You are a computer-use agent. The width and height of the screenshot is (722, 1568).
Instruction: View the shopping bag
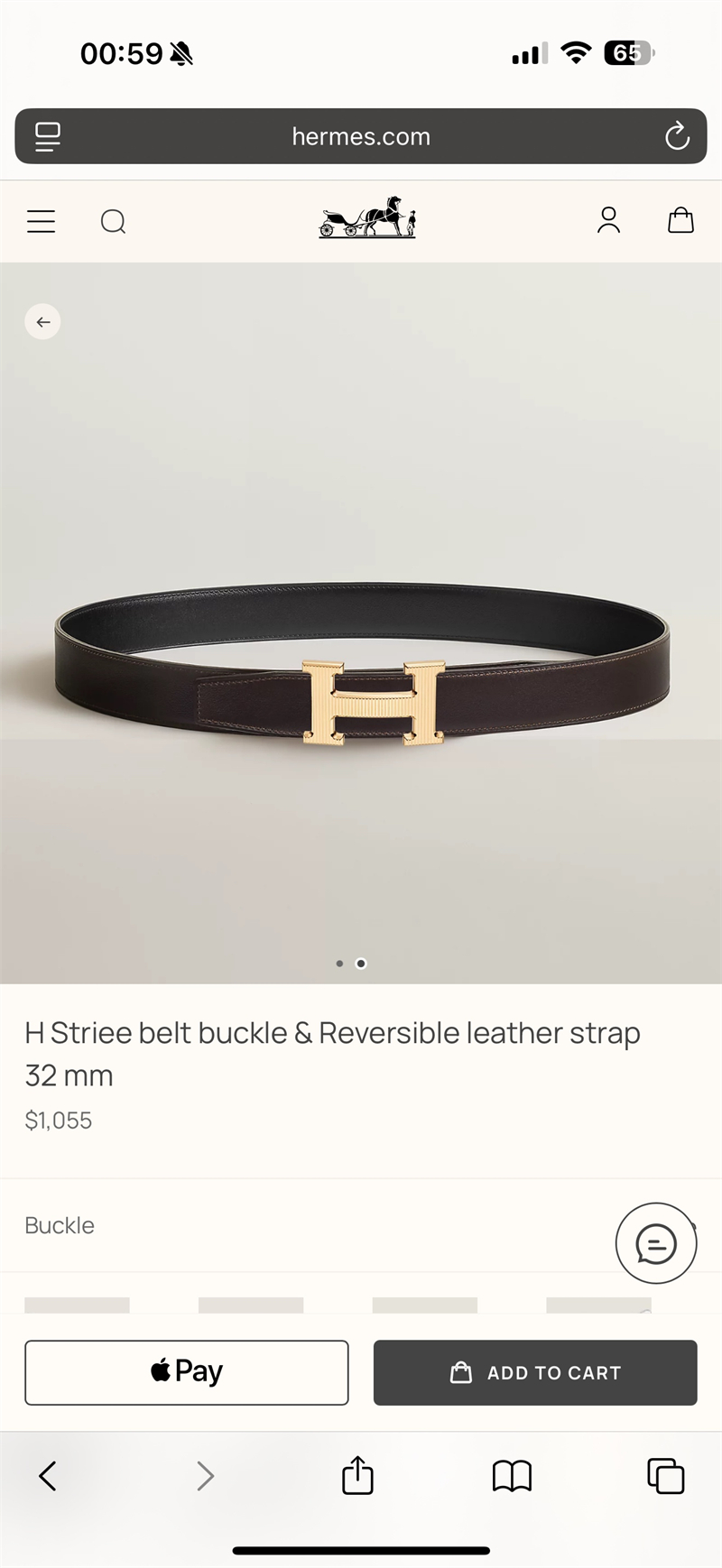click(x=680, y=220)
